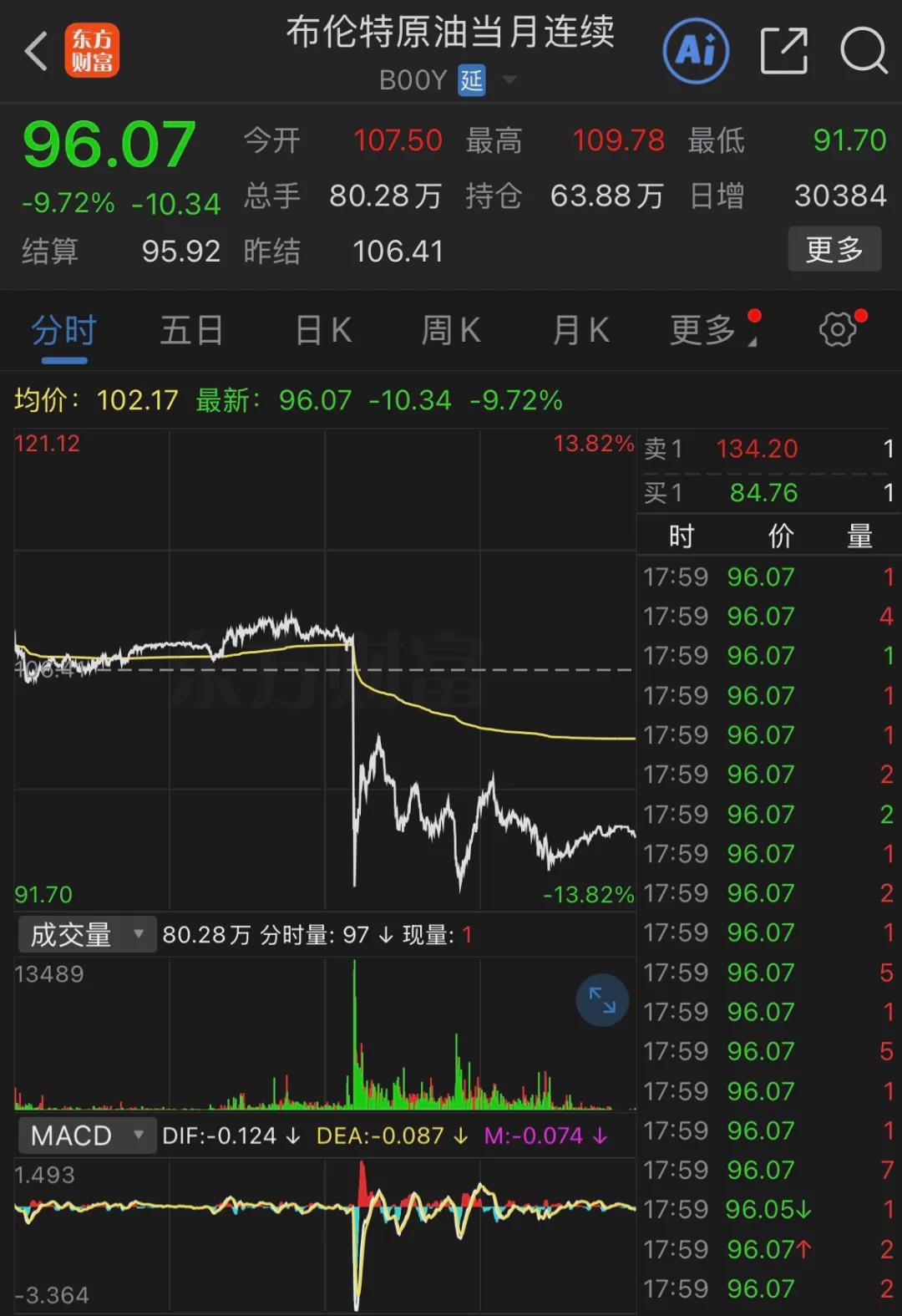Share this quote page

784,51
